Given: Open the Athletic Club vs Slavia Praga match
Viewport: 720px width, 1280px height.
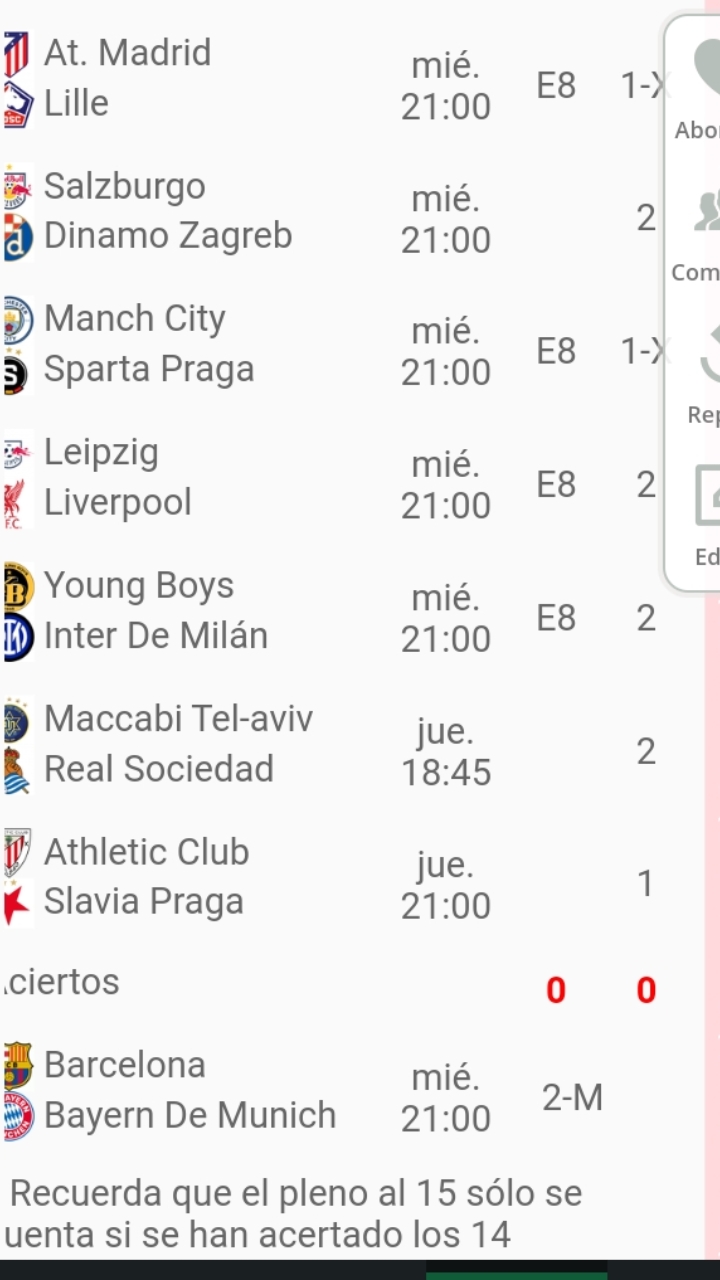Looking at the screenshot, I should [352, 877].
